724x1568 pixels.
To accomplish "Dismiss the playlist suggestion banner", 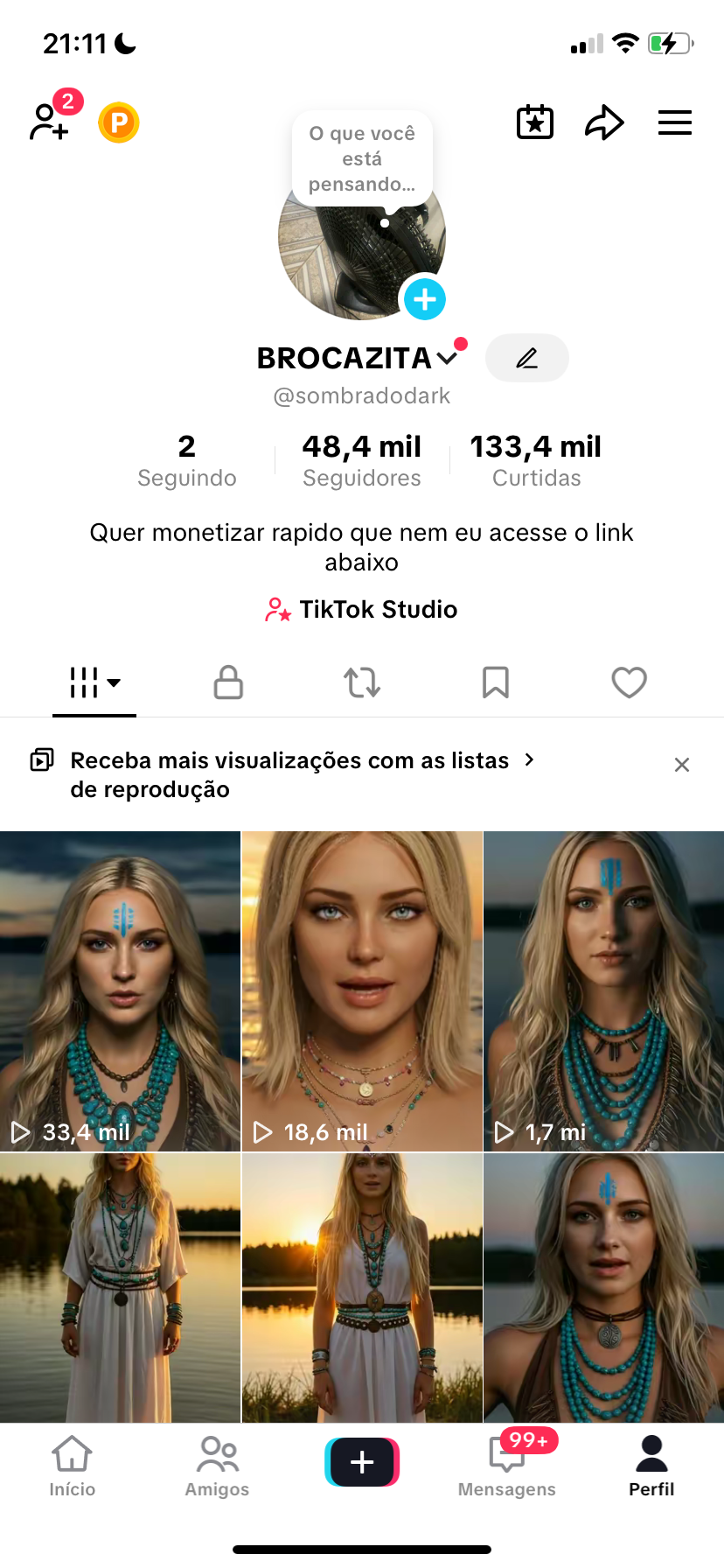I will tap(682, 765).
